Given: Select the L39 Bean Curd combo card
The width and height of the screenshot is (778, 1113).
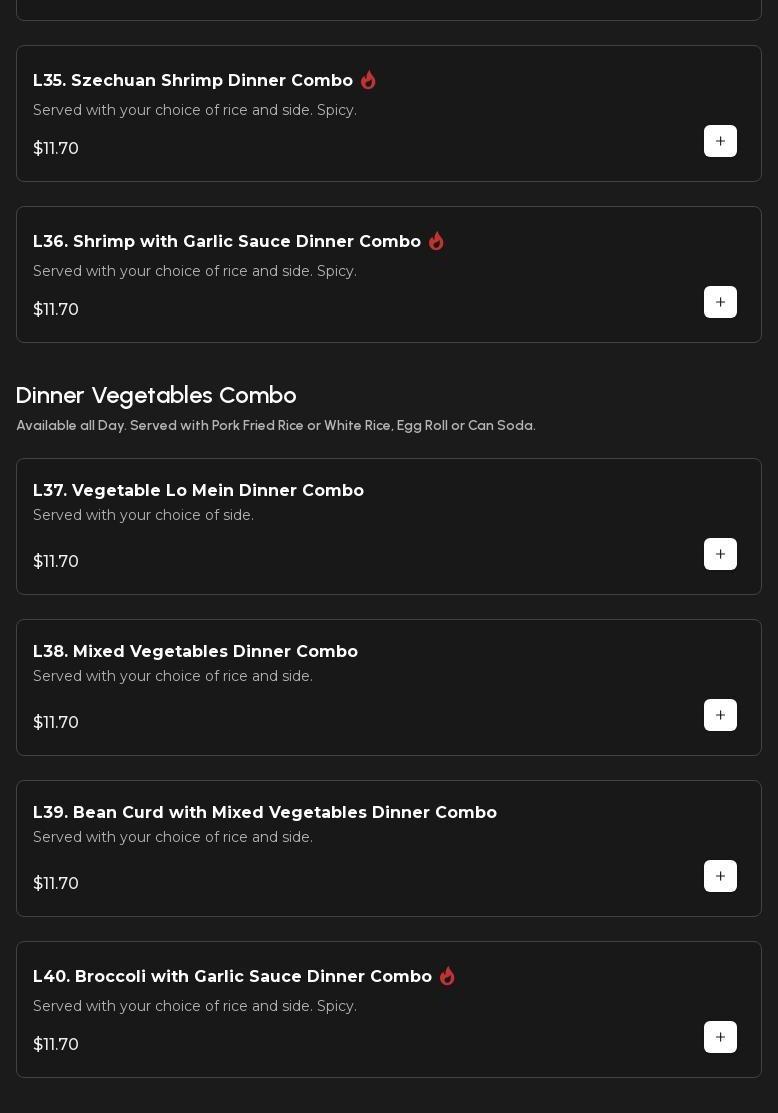Looking at the screenshot, I should coord(264,813).
